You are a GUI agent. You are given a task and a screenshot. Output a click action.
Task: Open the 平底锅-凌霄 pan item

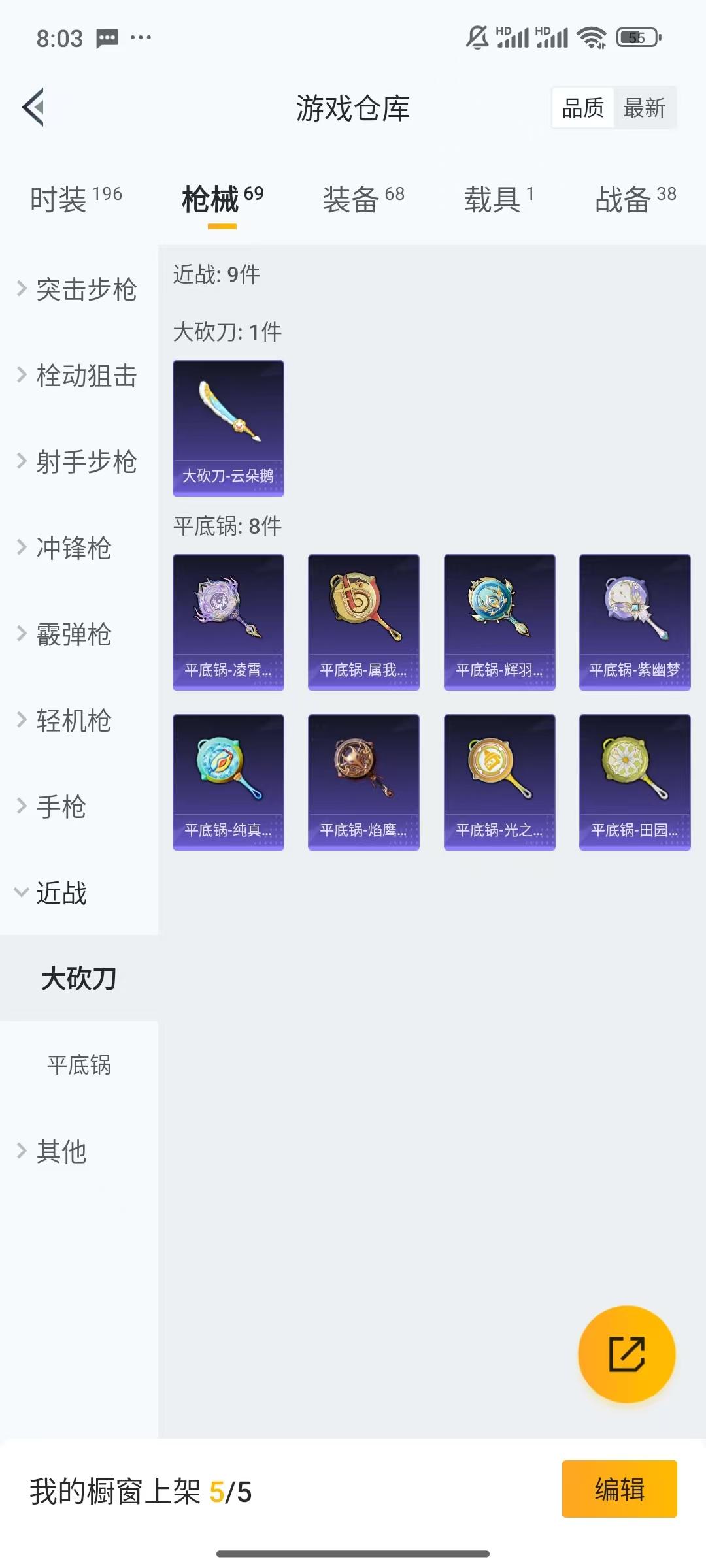[228, 622]
